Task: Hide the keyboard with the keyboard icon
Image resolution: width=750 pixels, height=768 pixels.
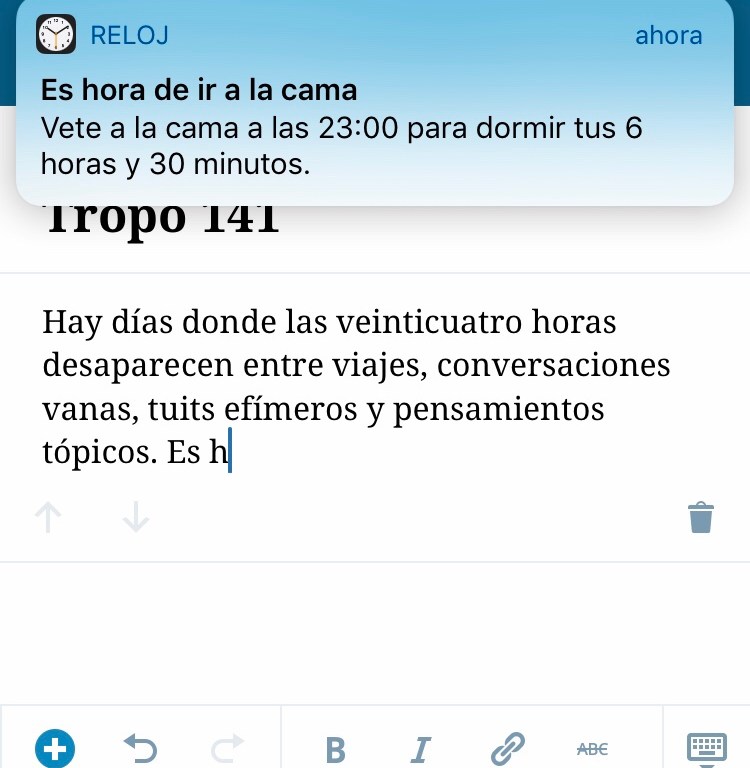Action: (706, 747)
